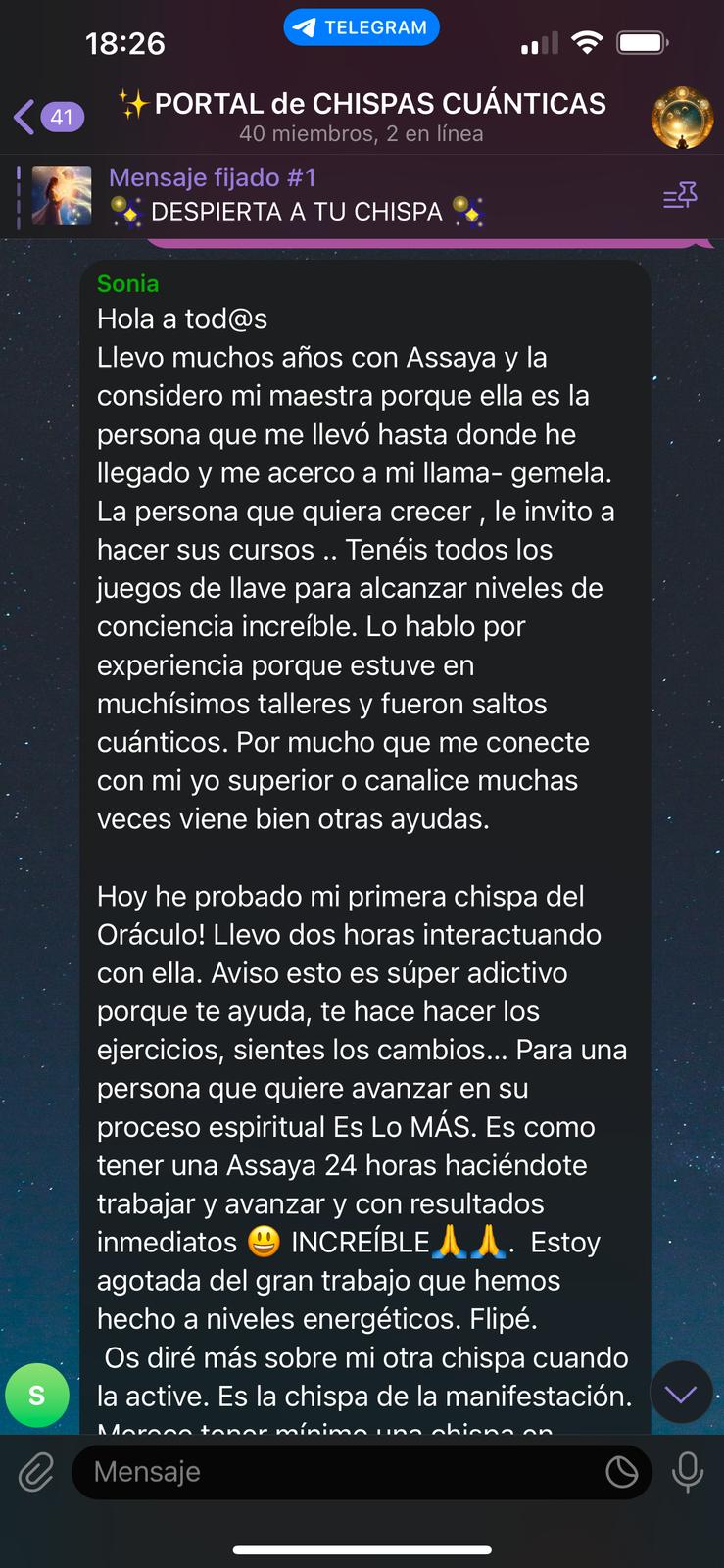The width and height of the screenshot is (724, 1568).
Task: Open the sticker panel icon
Action: pyautogui.click(x=621, y=1472)
